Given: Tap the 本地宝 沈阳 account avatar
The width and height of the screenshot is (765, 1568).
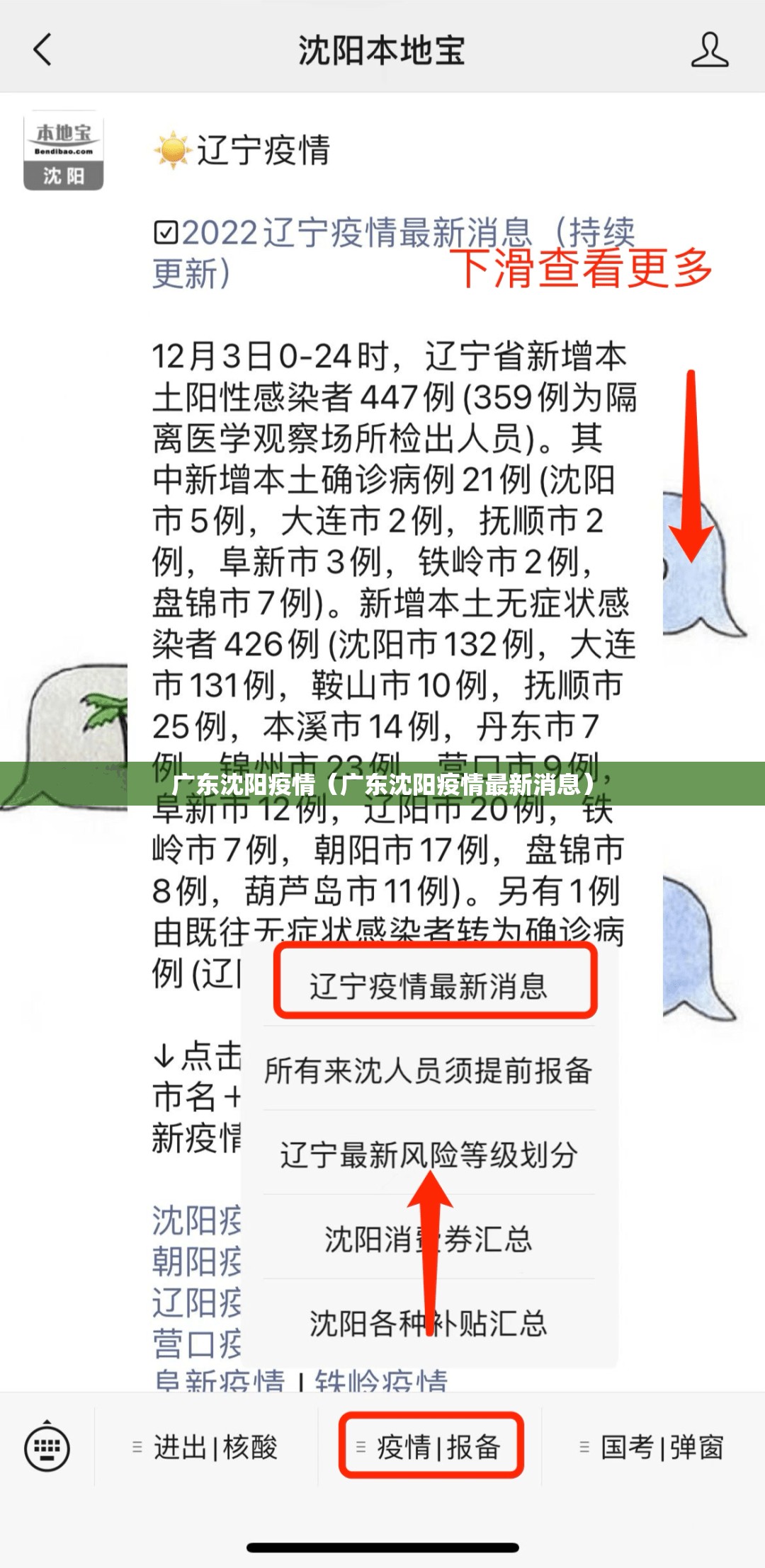Looking at the screenshot, I should pyautogui.click(x=64, y=151).
